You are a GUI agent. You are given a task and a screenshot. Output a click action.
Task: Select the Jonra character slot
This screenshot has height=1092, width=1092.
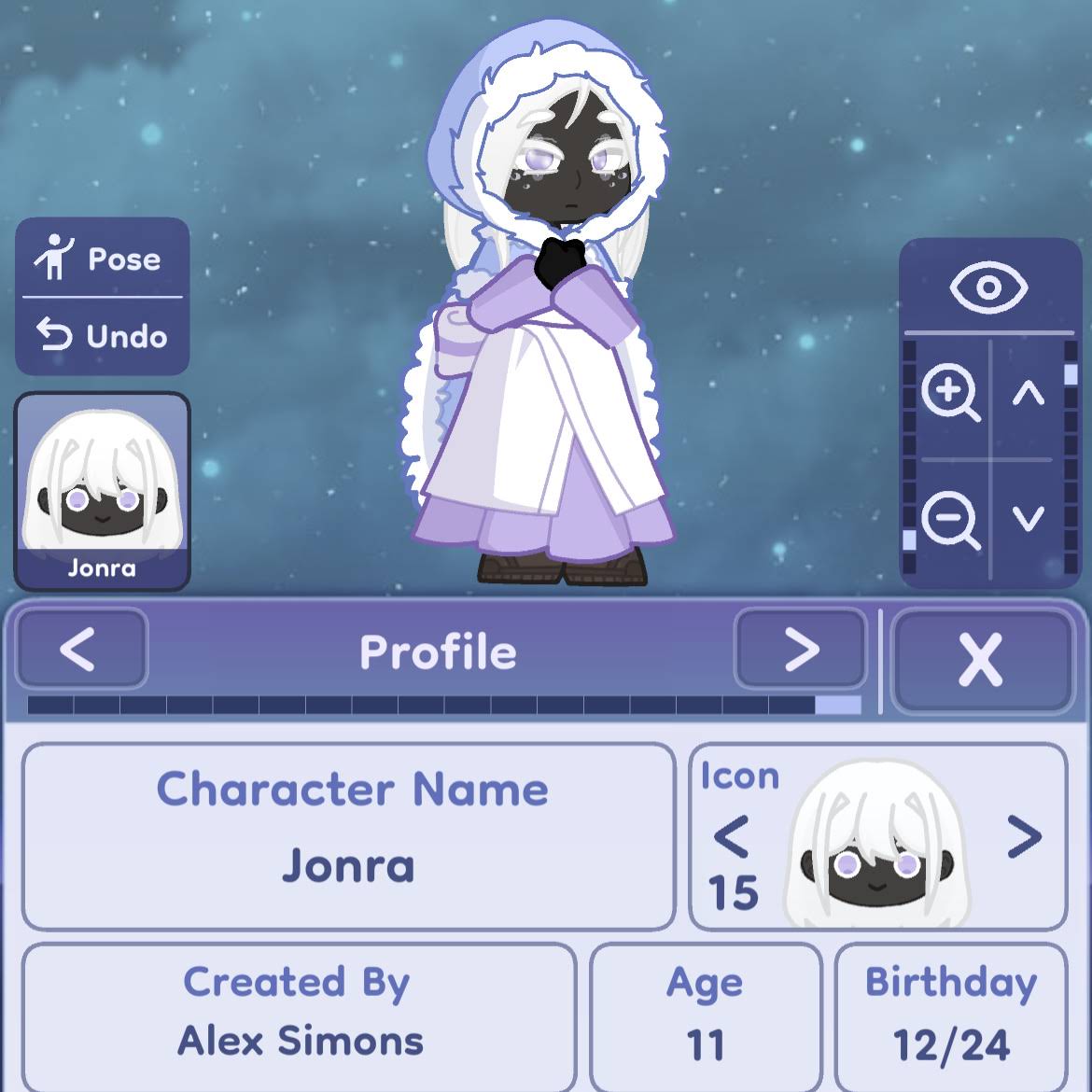pos(102,492)
